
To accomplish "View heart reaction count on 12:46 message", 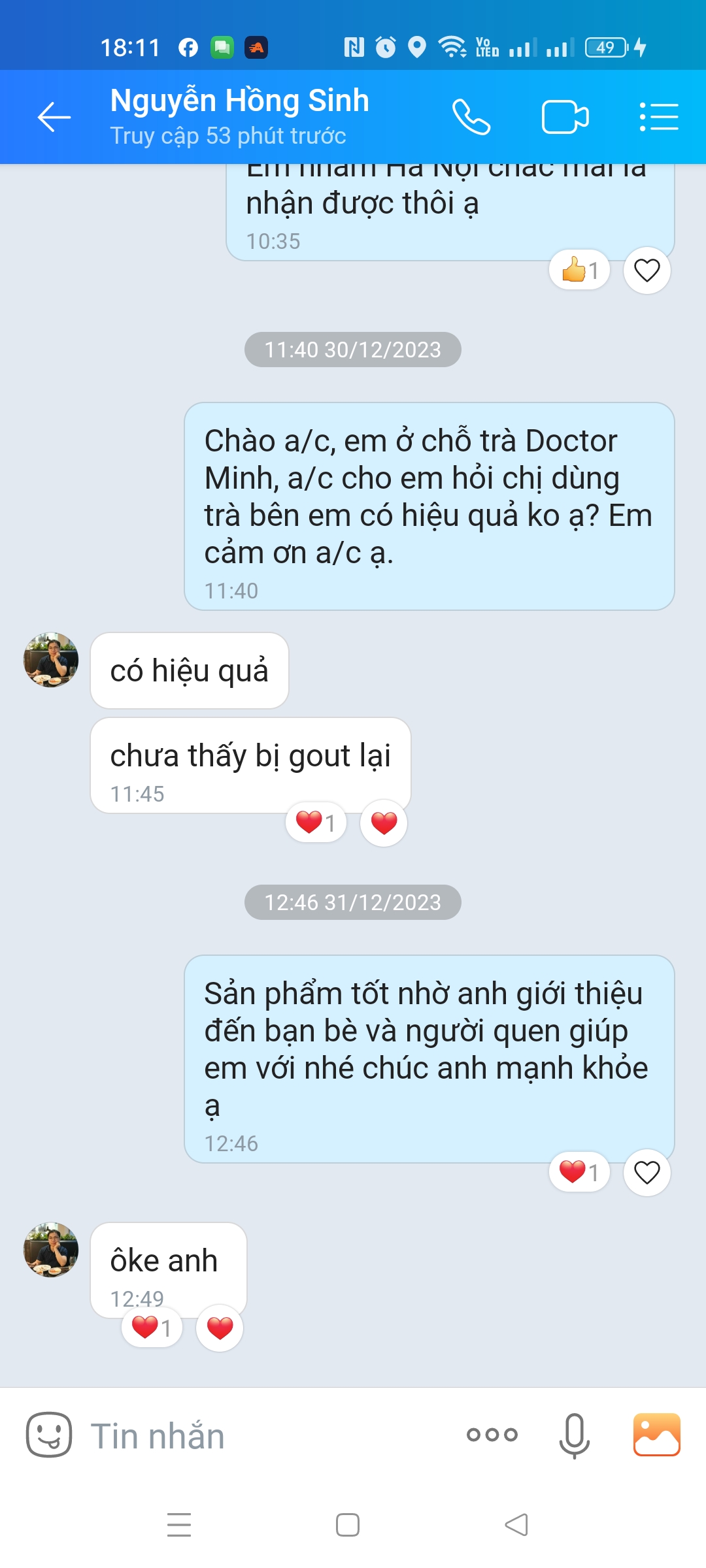I will point(579,1172).
